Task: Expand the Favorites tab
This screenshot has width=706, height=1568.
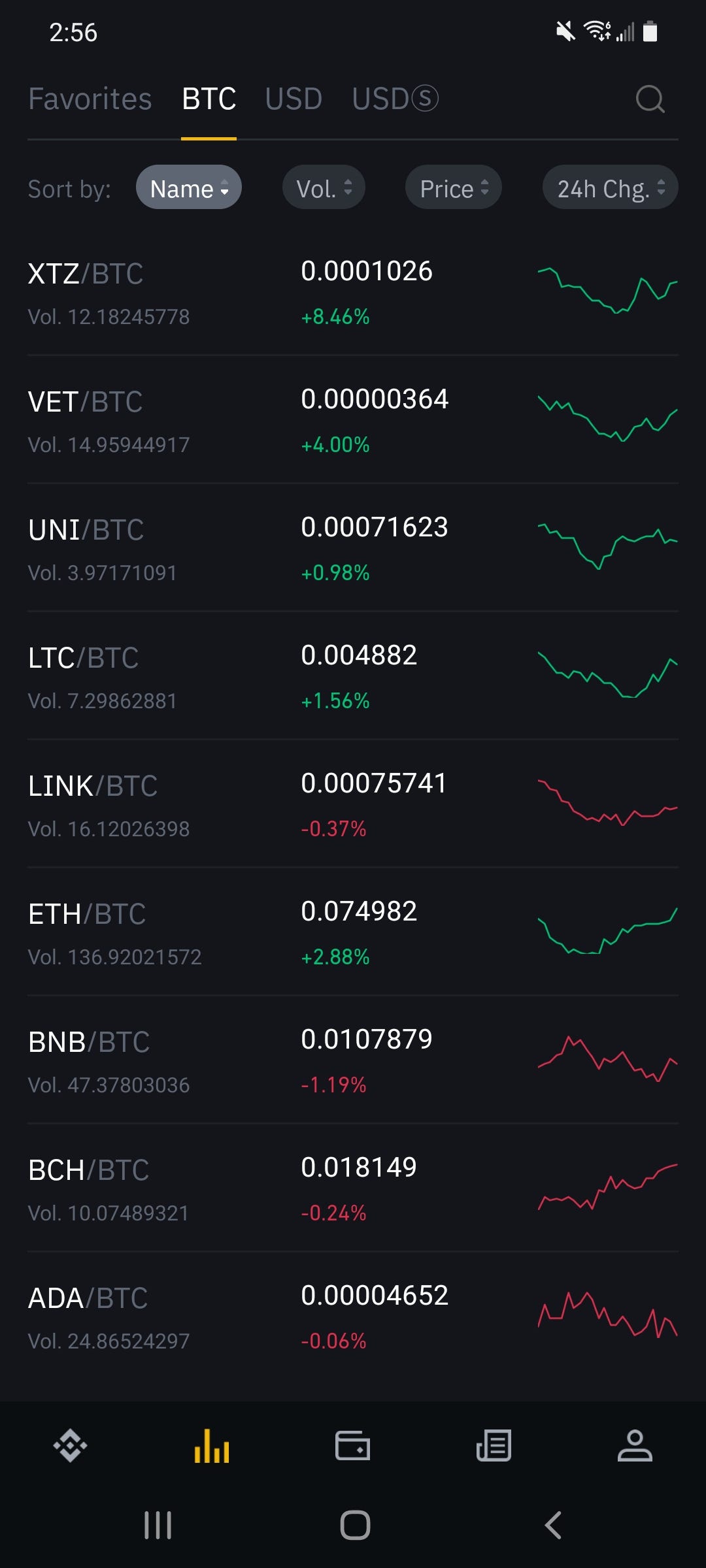Action: coord(90,99)
